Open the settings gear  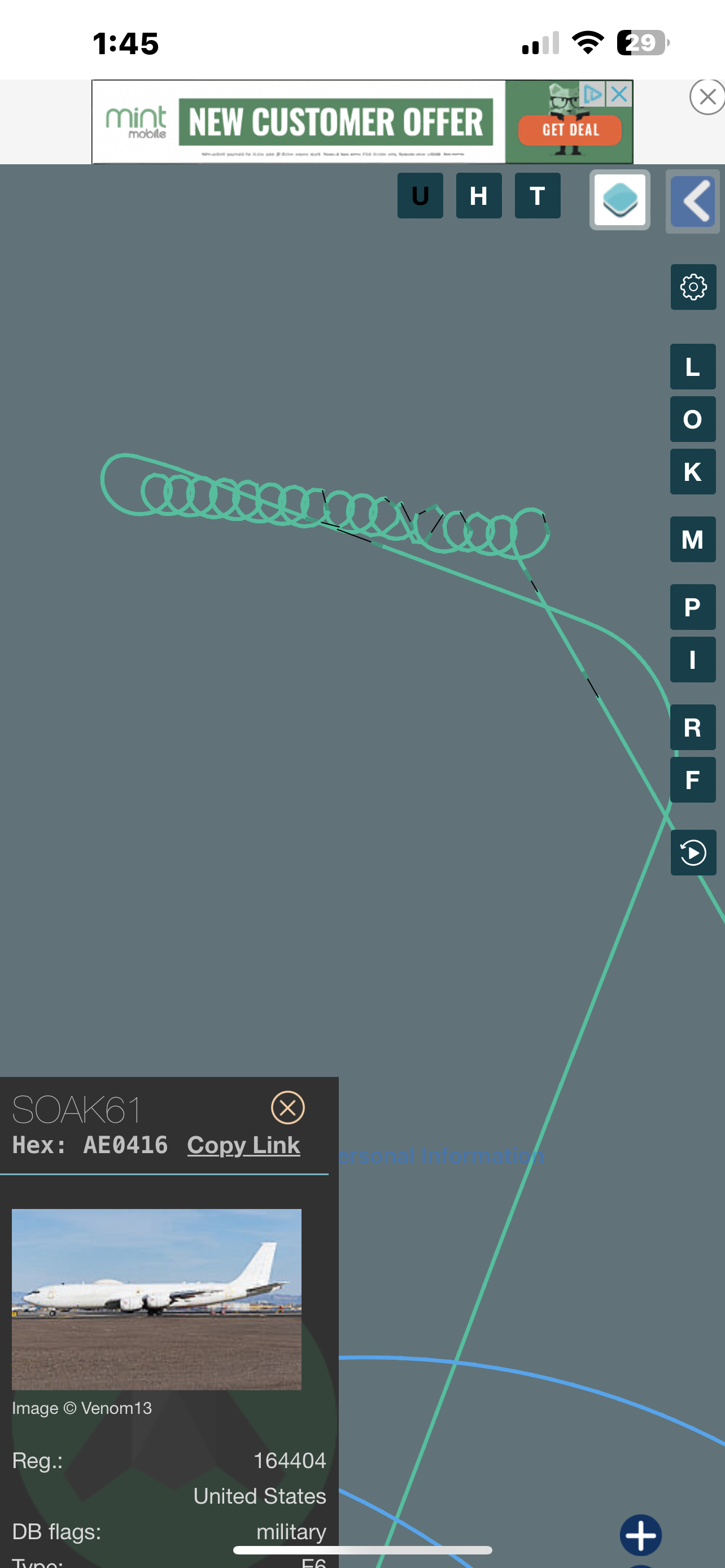click(693, 287)
